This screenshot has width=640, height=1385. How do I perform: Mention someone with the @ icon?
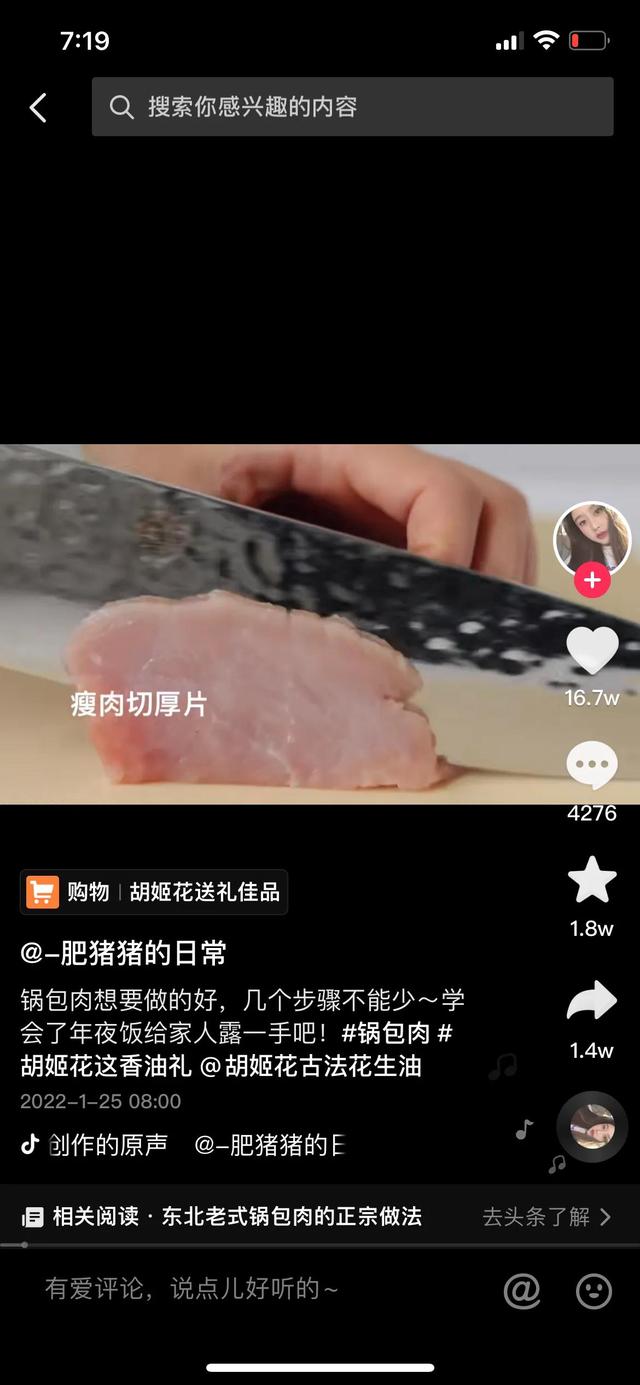point(521,1291)
